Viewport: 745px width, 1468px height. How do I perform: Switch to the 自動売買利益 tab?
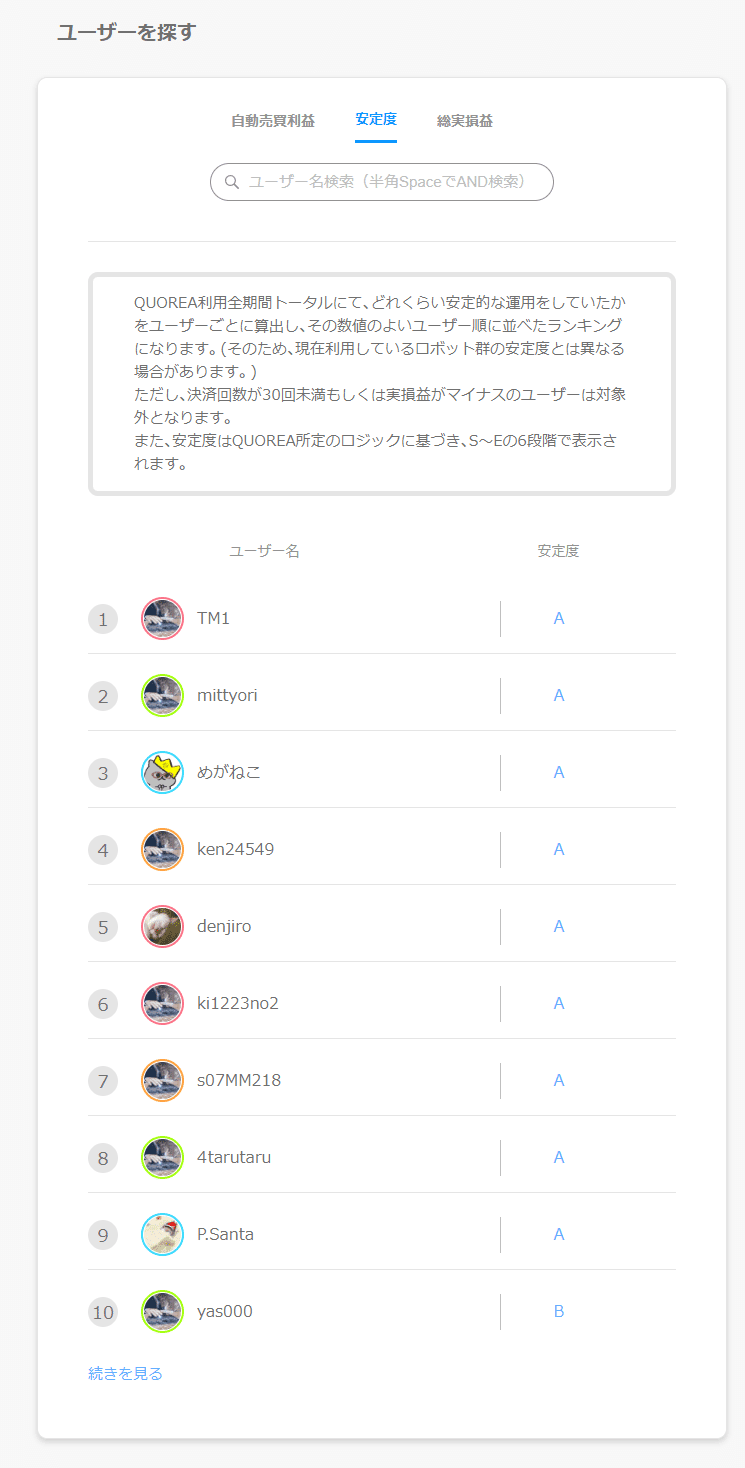(273, 121)
